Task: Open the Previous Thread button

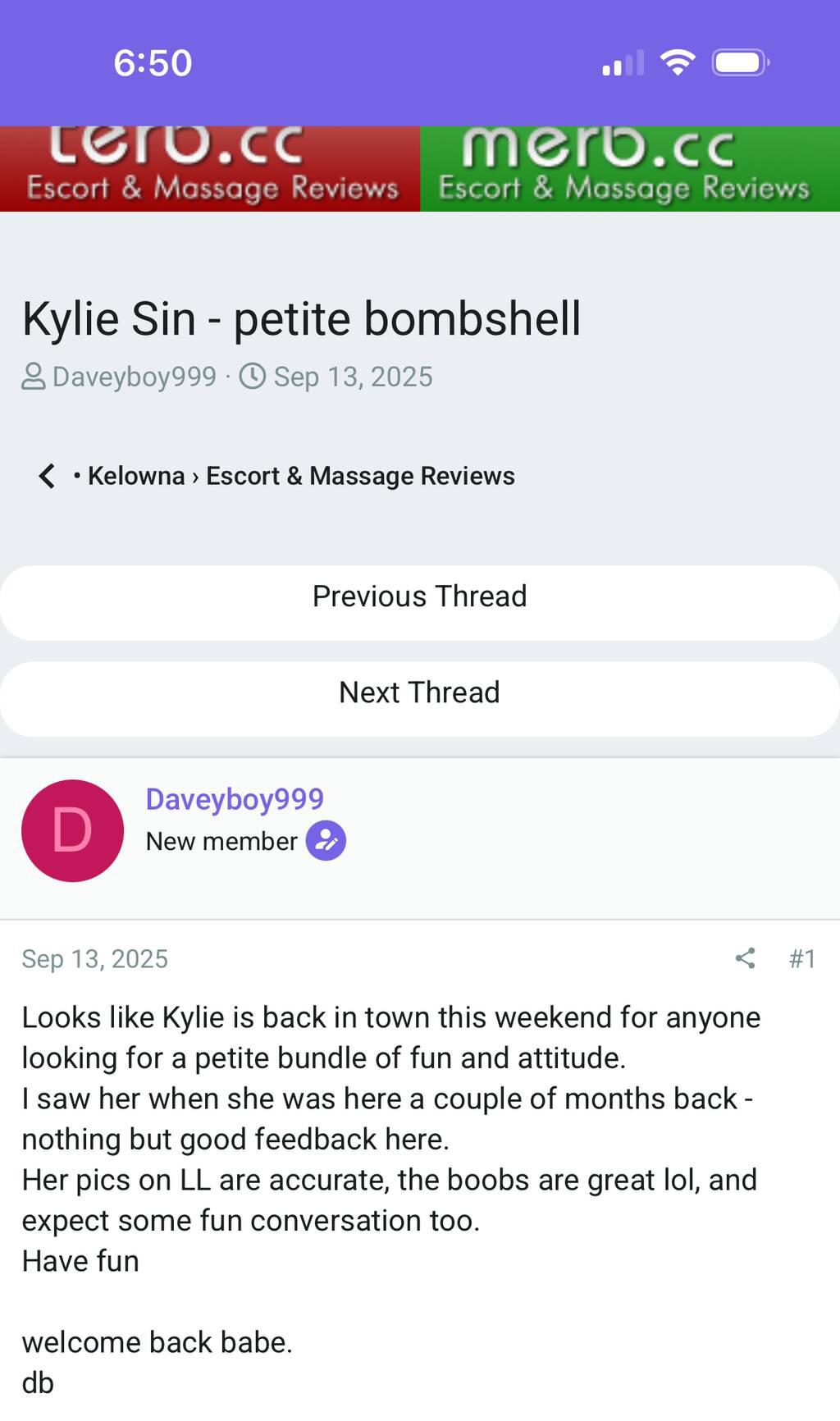Action: click(x=419, y=596)
